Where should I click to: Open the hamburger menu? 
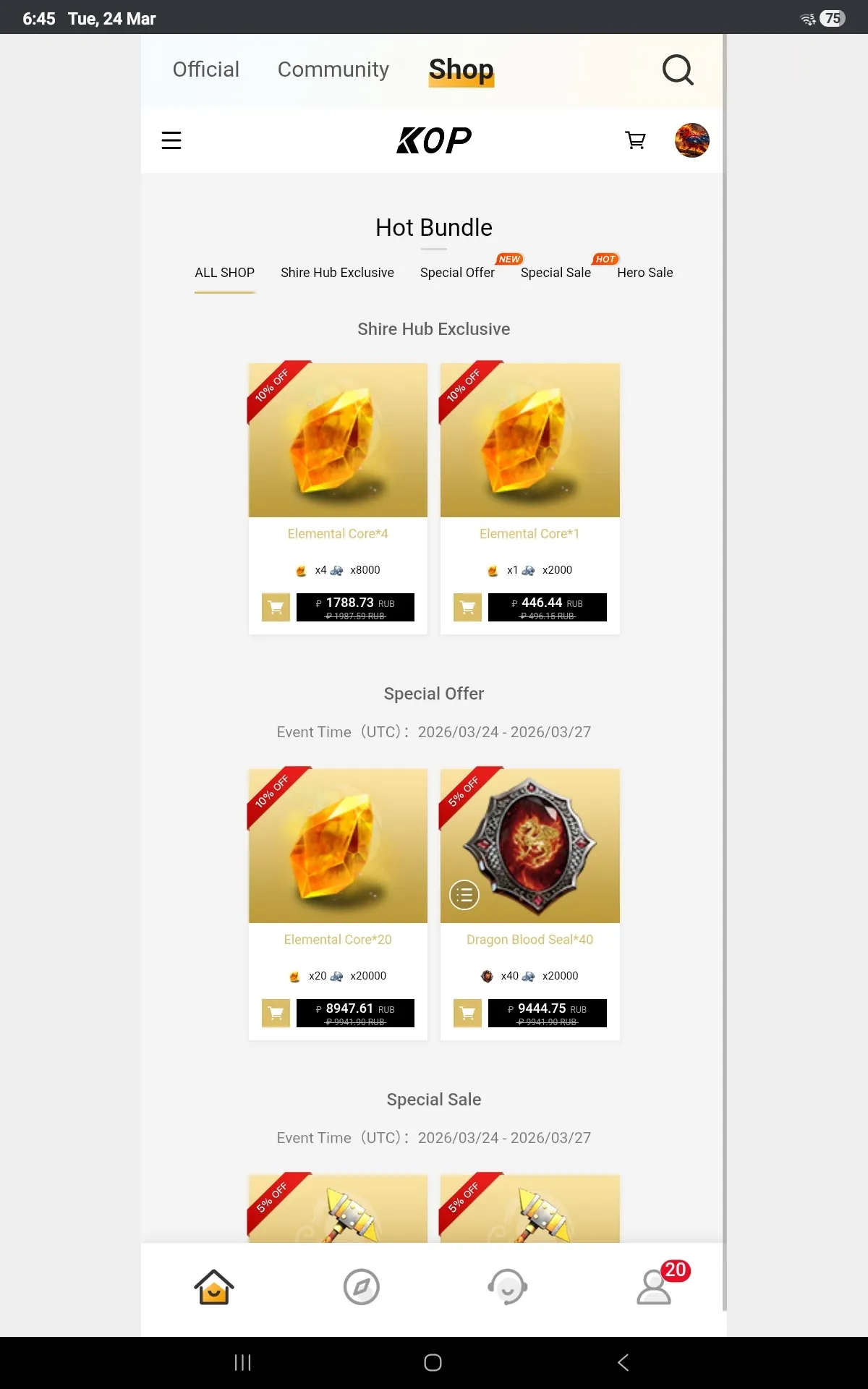171,140
